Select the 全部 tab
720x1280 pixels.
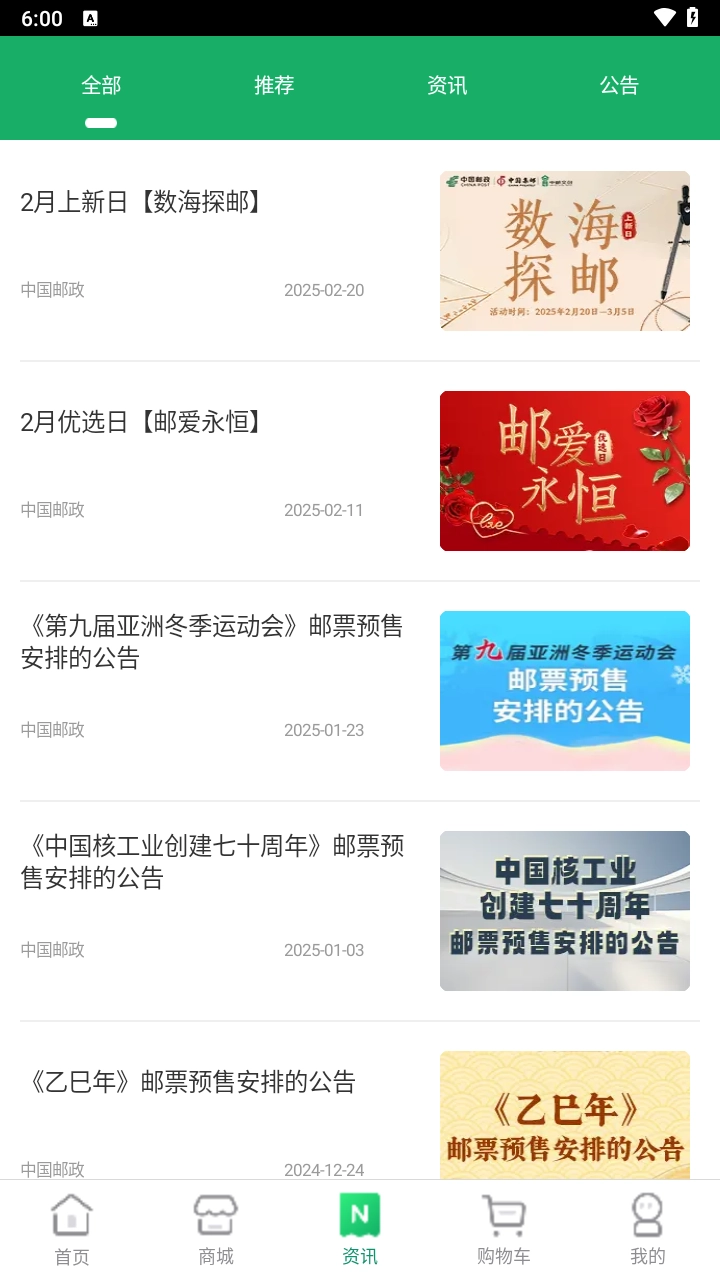click(x=101, y=86)
